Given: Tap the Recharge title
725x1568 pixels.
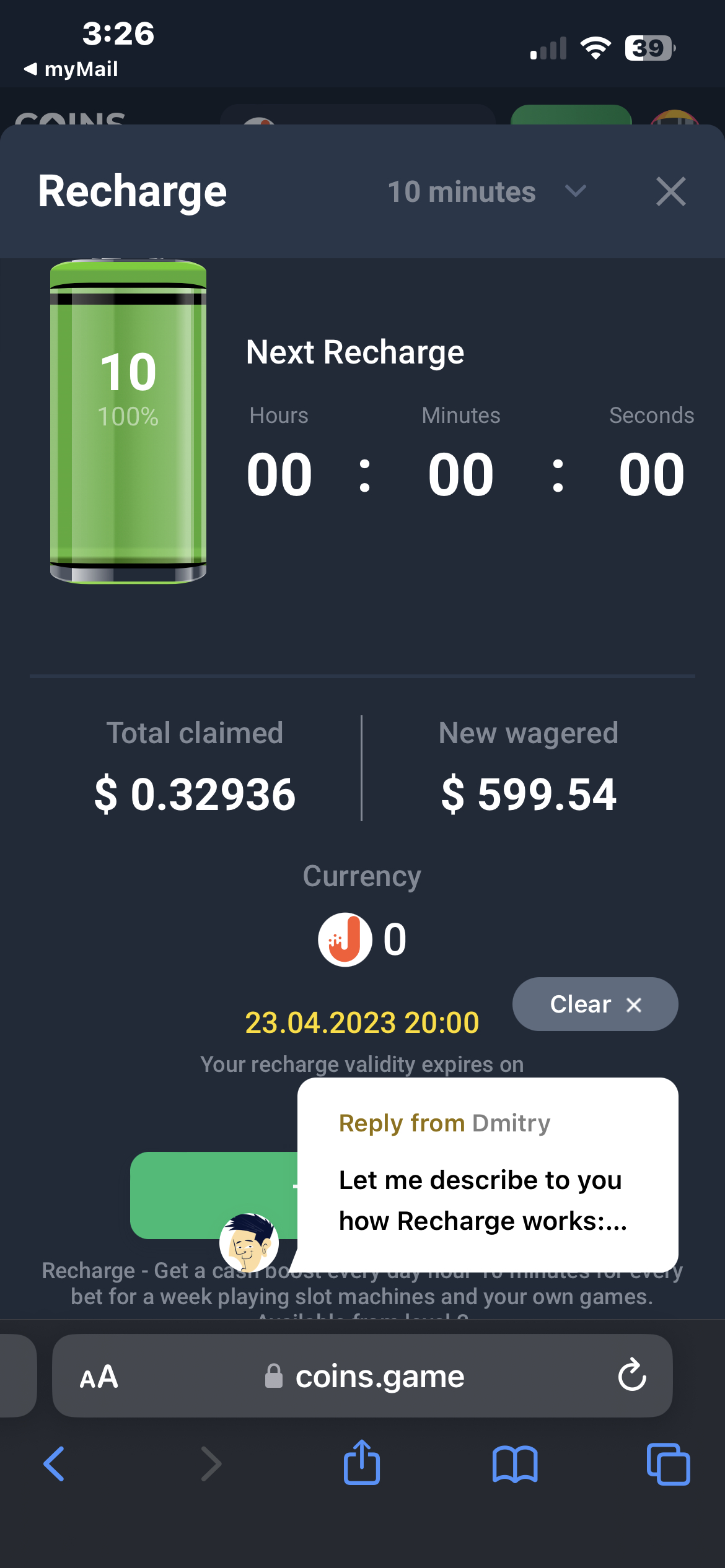Looking at the screenshot, I should point(133,191).
